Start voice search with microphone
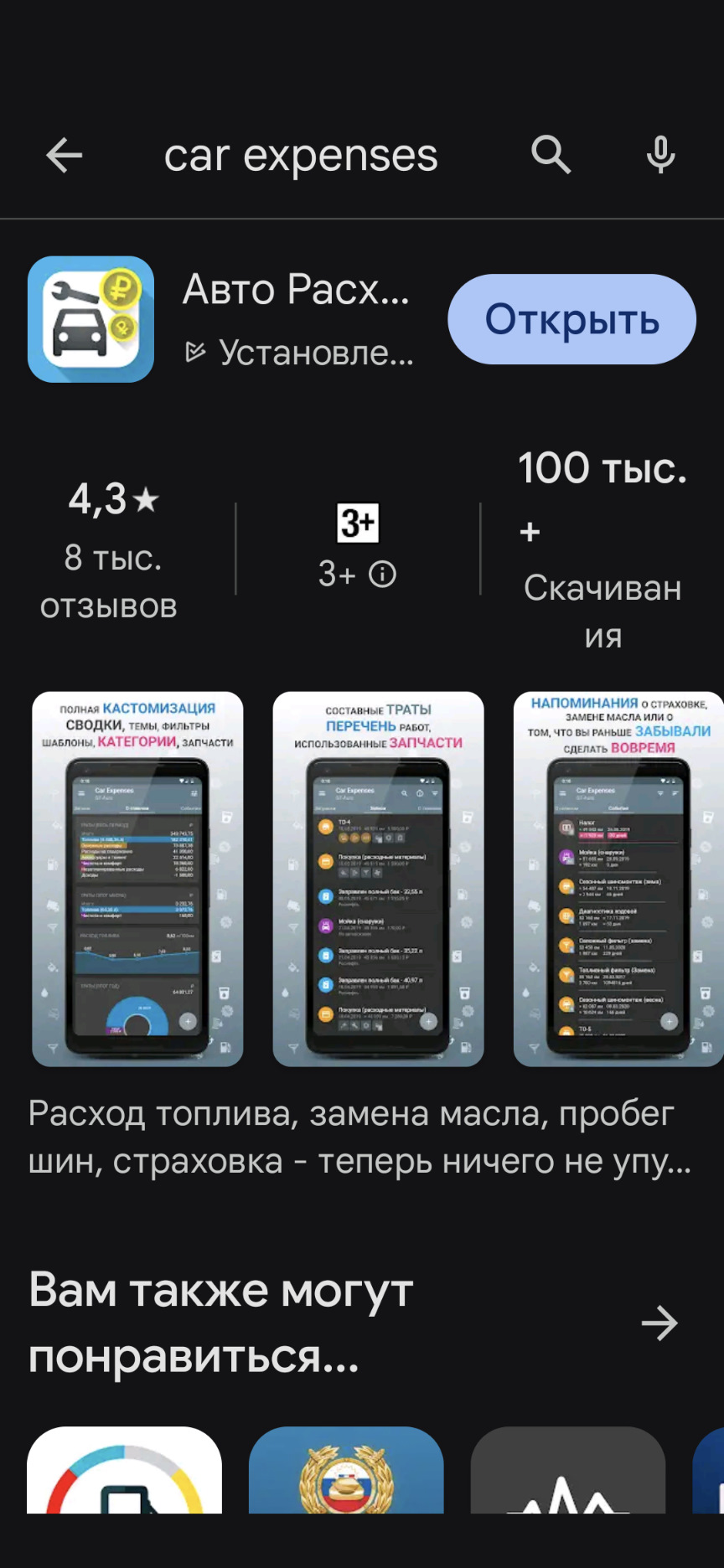This screenshot has height=1568, width=724. (x=660, y=156)
